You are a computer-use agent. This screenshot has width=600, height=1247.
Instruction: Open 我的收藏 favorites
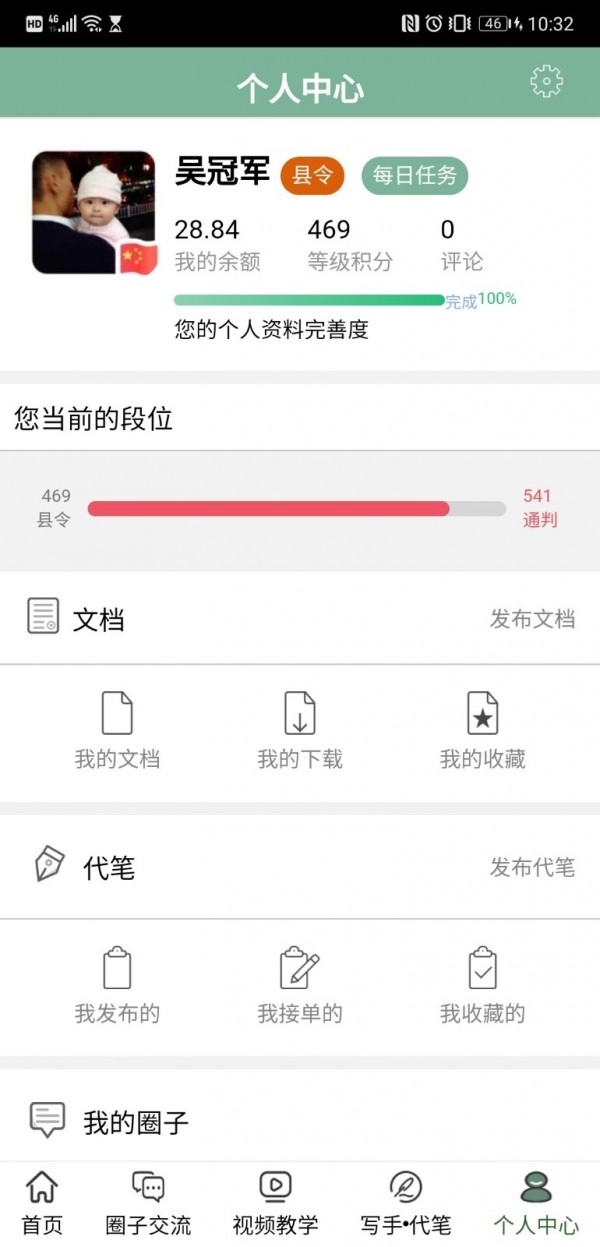483,730
